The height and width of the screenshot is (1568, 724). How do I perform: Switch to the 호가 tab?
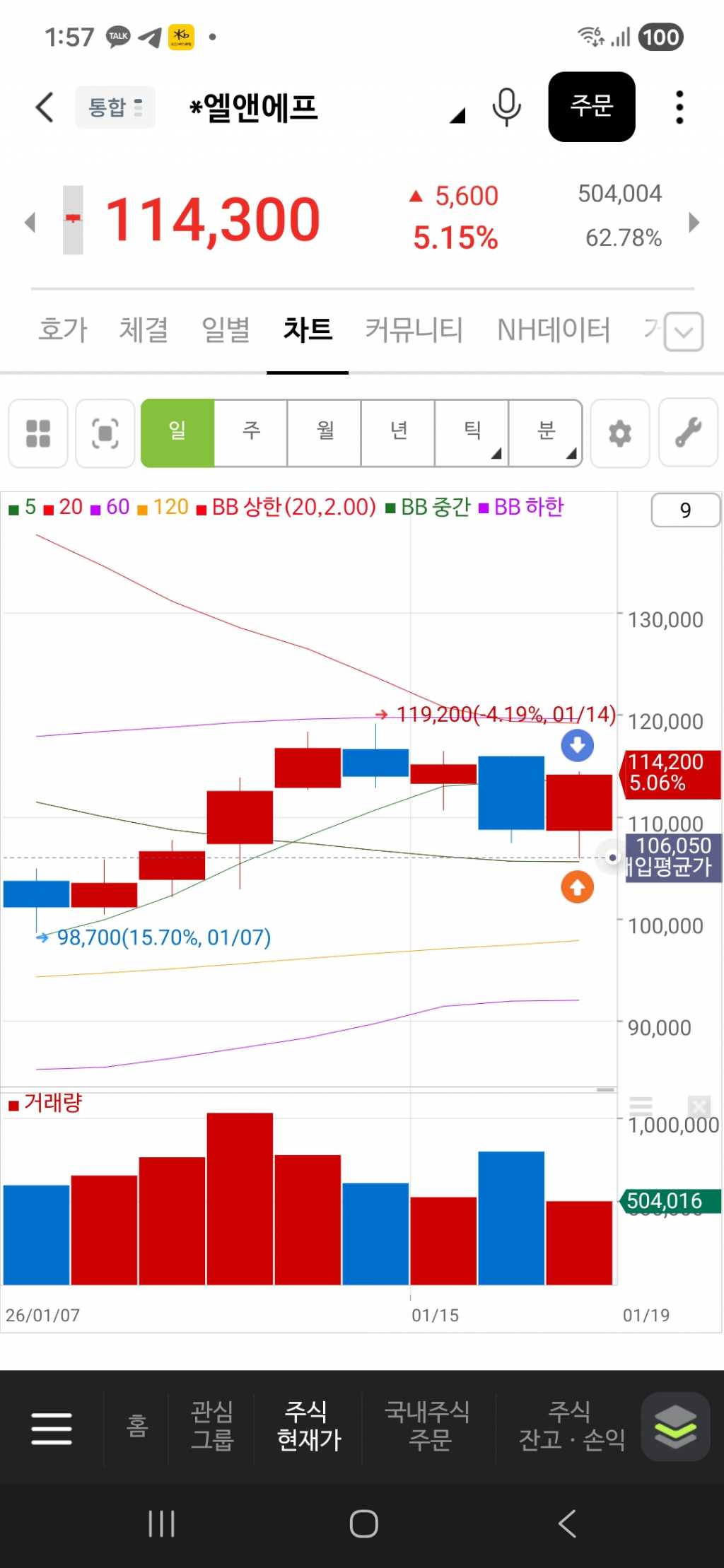63,329
